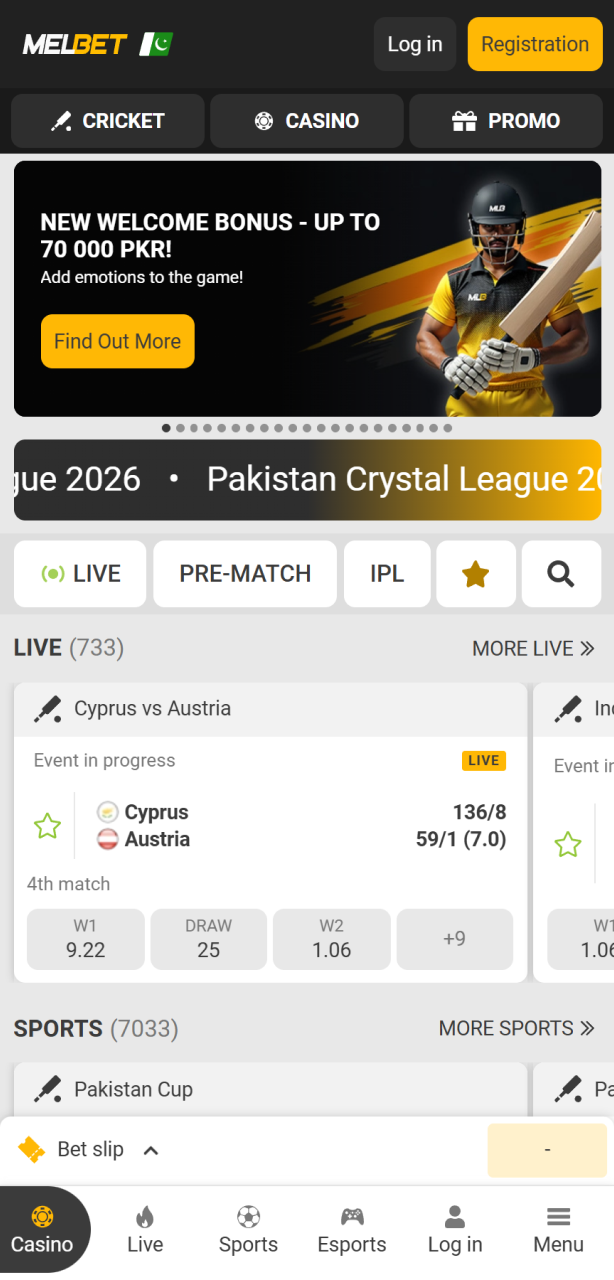
Task: Show +9 more markets for Cyprus vs Austria
Action: point(454,939)
